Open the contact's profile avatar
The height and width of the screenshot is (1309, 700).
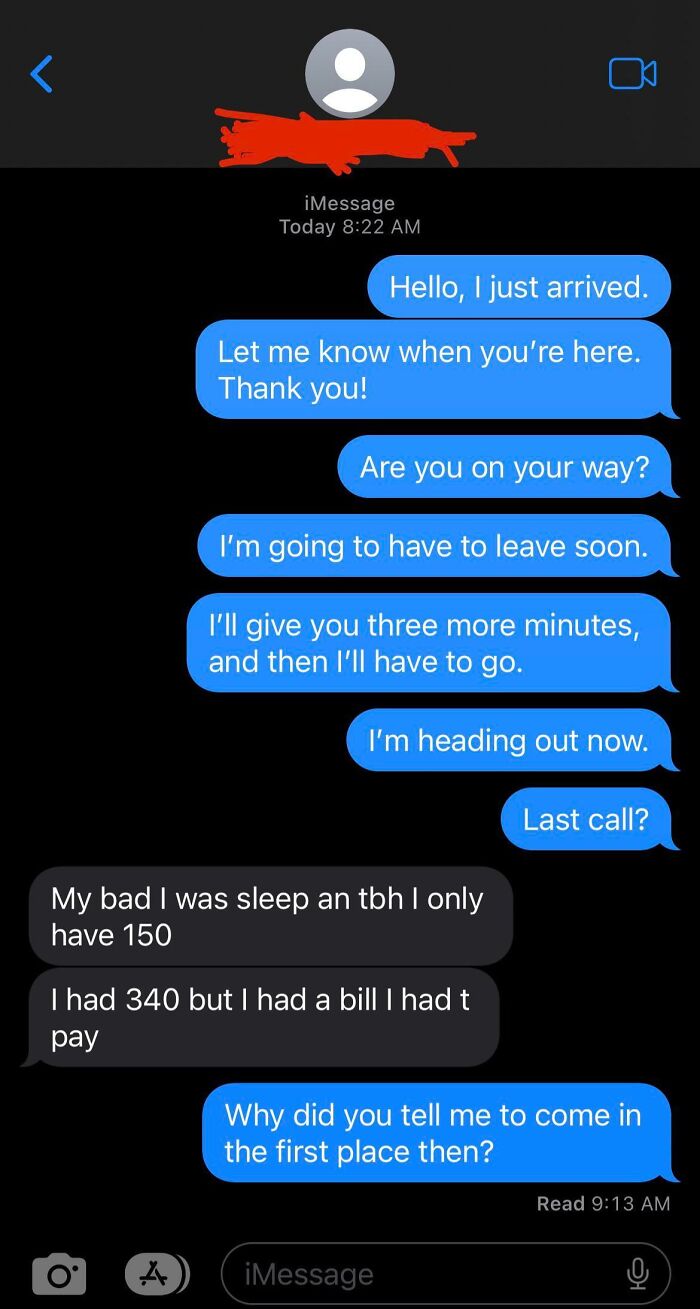(x=349, y=74)
